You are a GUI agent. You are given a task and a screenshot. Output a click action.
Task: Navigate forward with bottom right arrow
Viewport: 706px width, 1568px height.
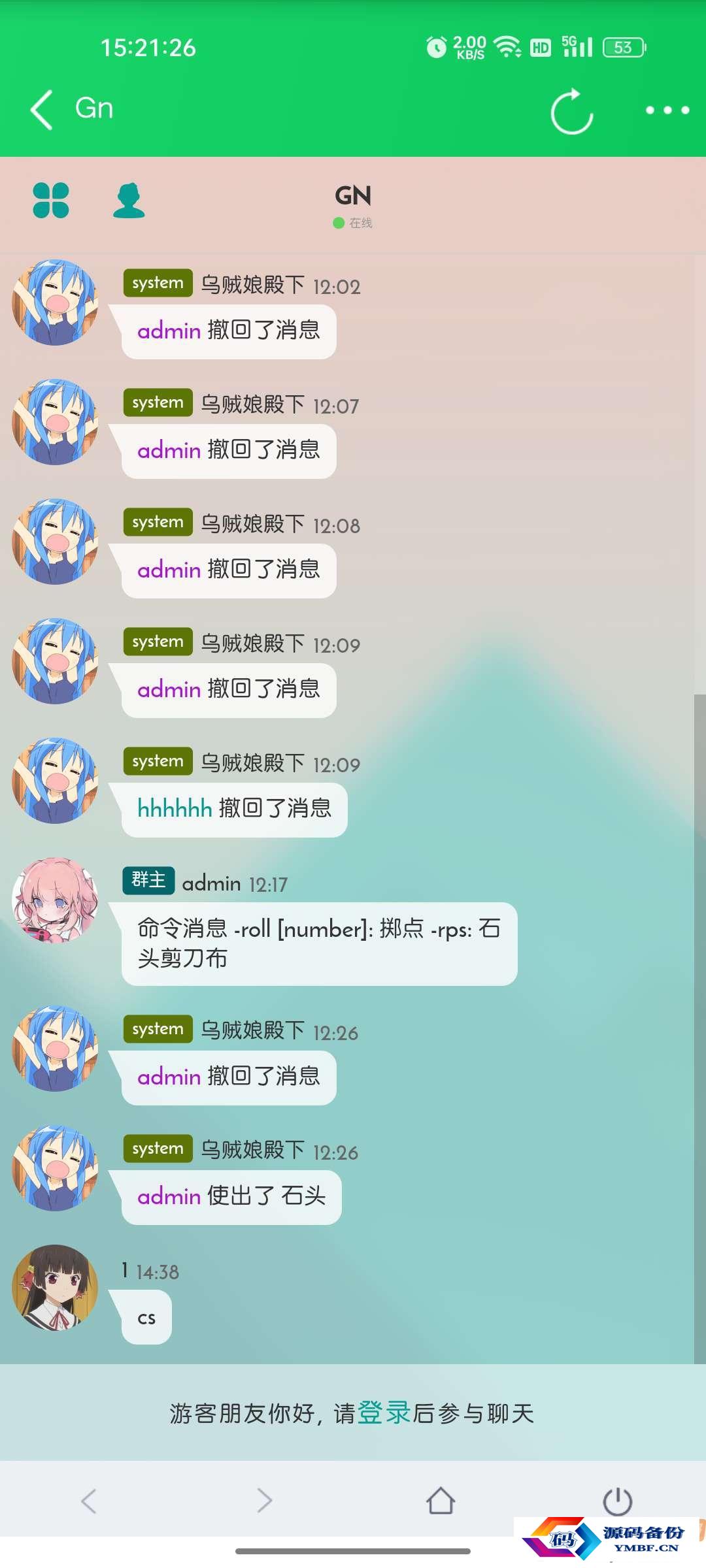(x=264, y=1501)
